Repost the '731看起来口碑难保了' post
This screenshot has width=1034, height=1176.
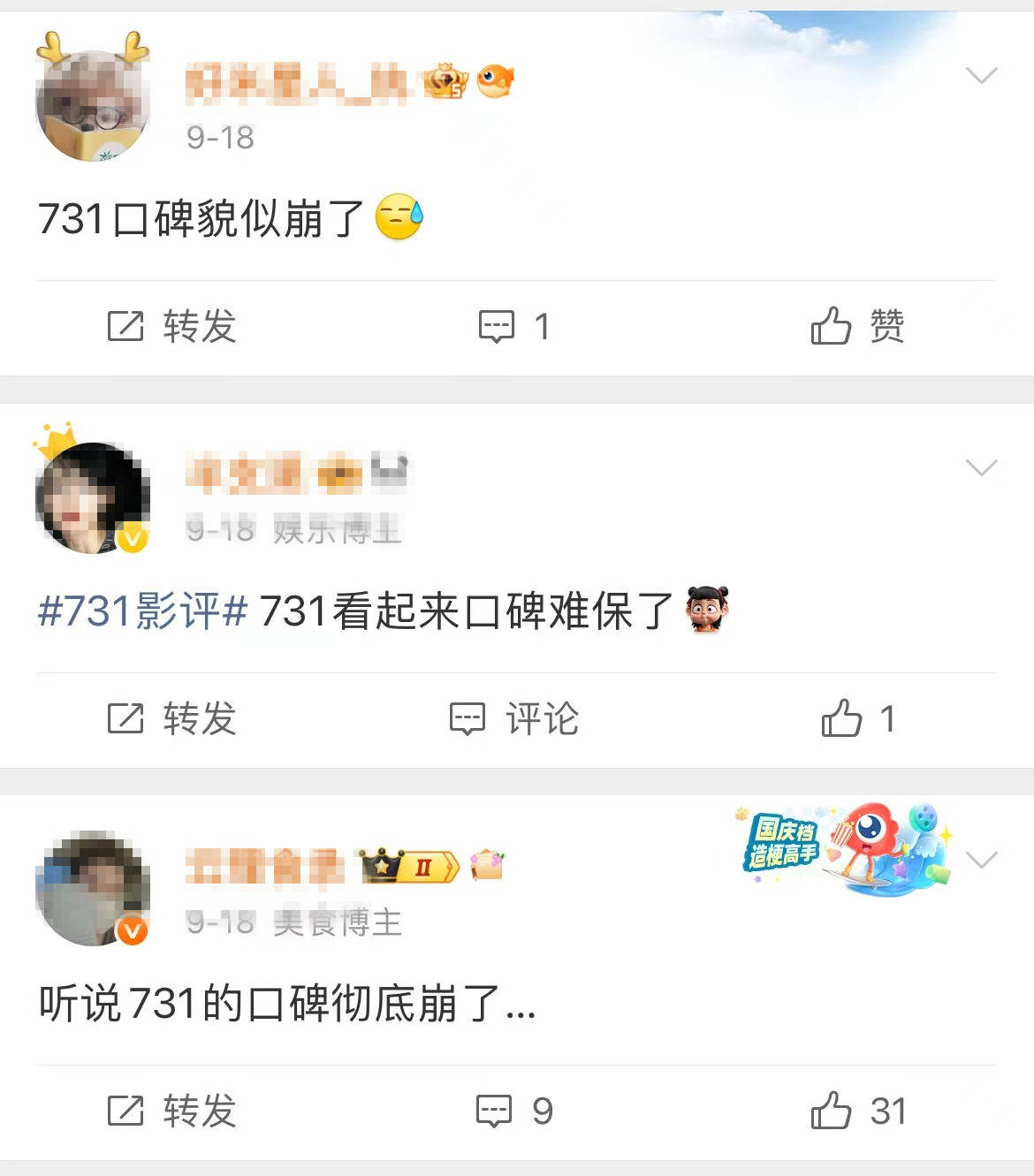click(172, 718)
